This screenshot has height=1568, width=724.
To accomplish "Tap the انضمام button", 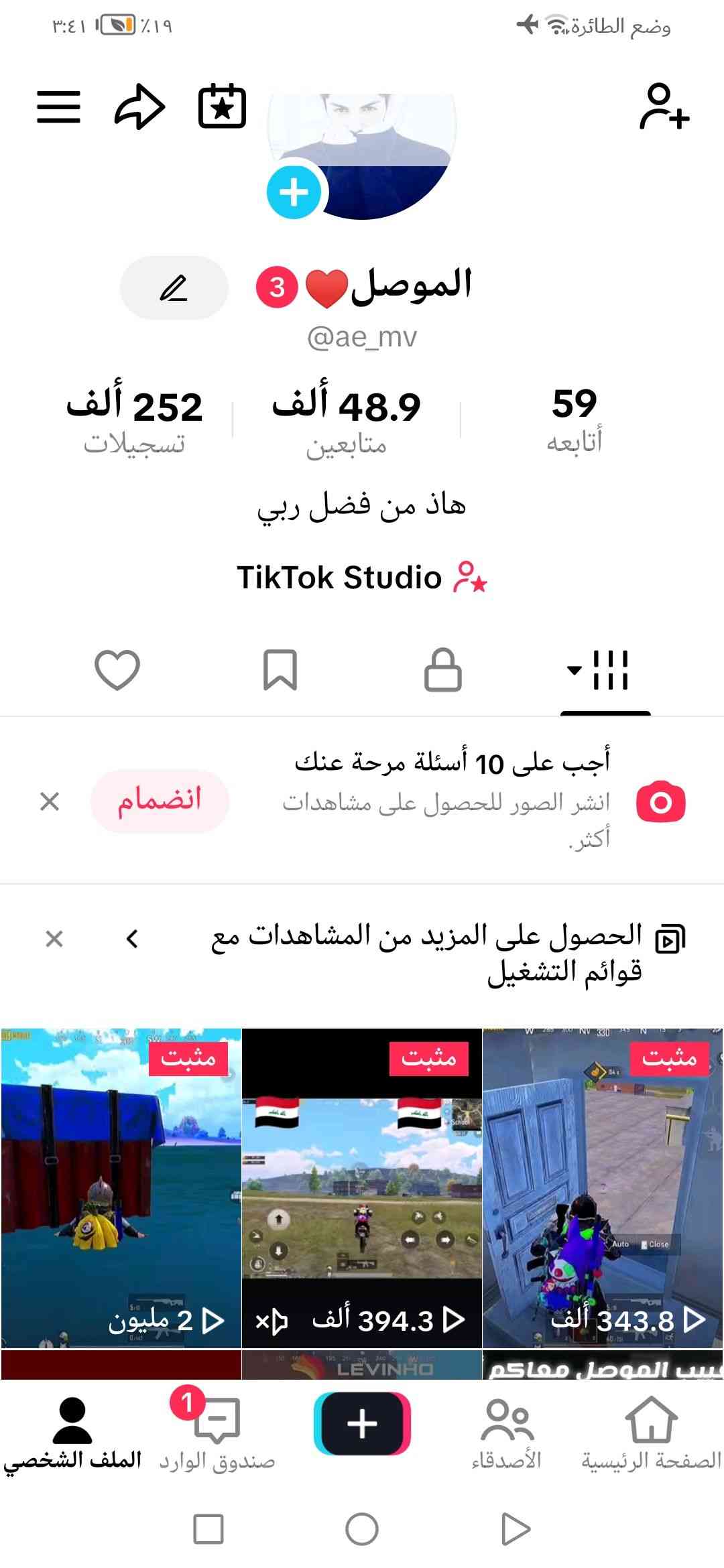I will 160,801.
